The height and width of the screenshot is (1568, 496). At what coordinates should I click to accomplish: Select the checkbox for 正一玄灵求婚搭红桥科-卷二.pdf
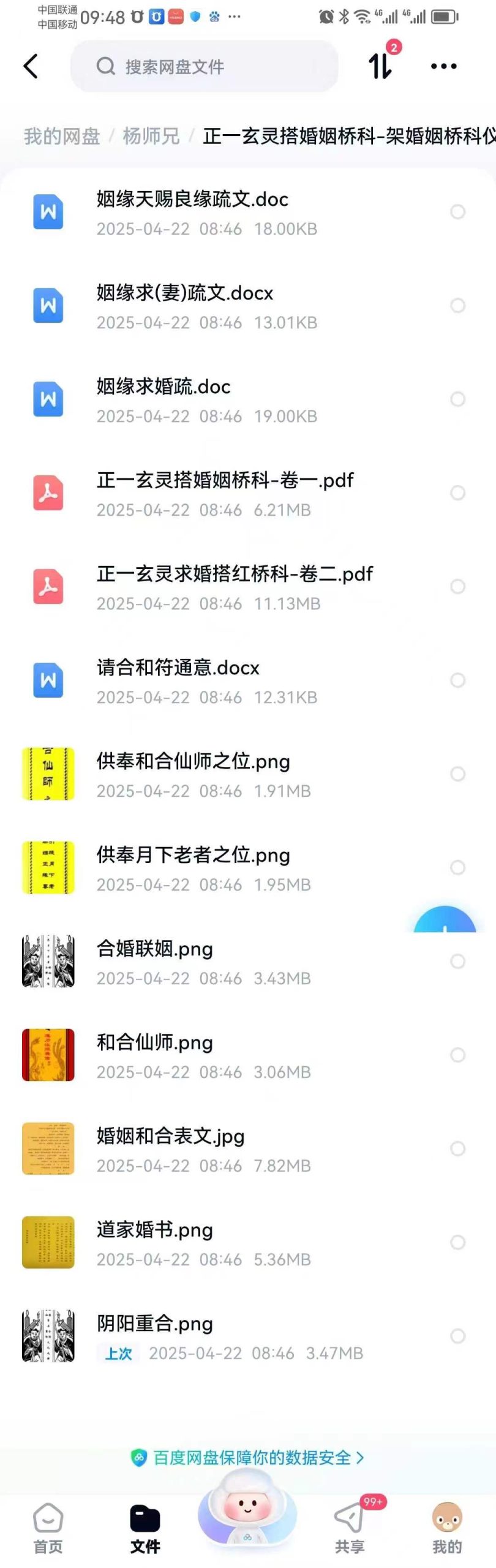(457, 587)
